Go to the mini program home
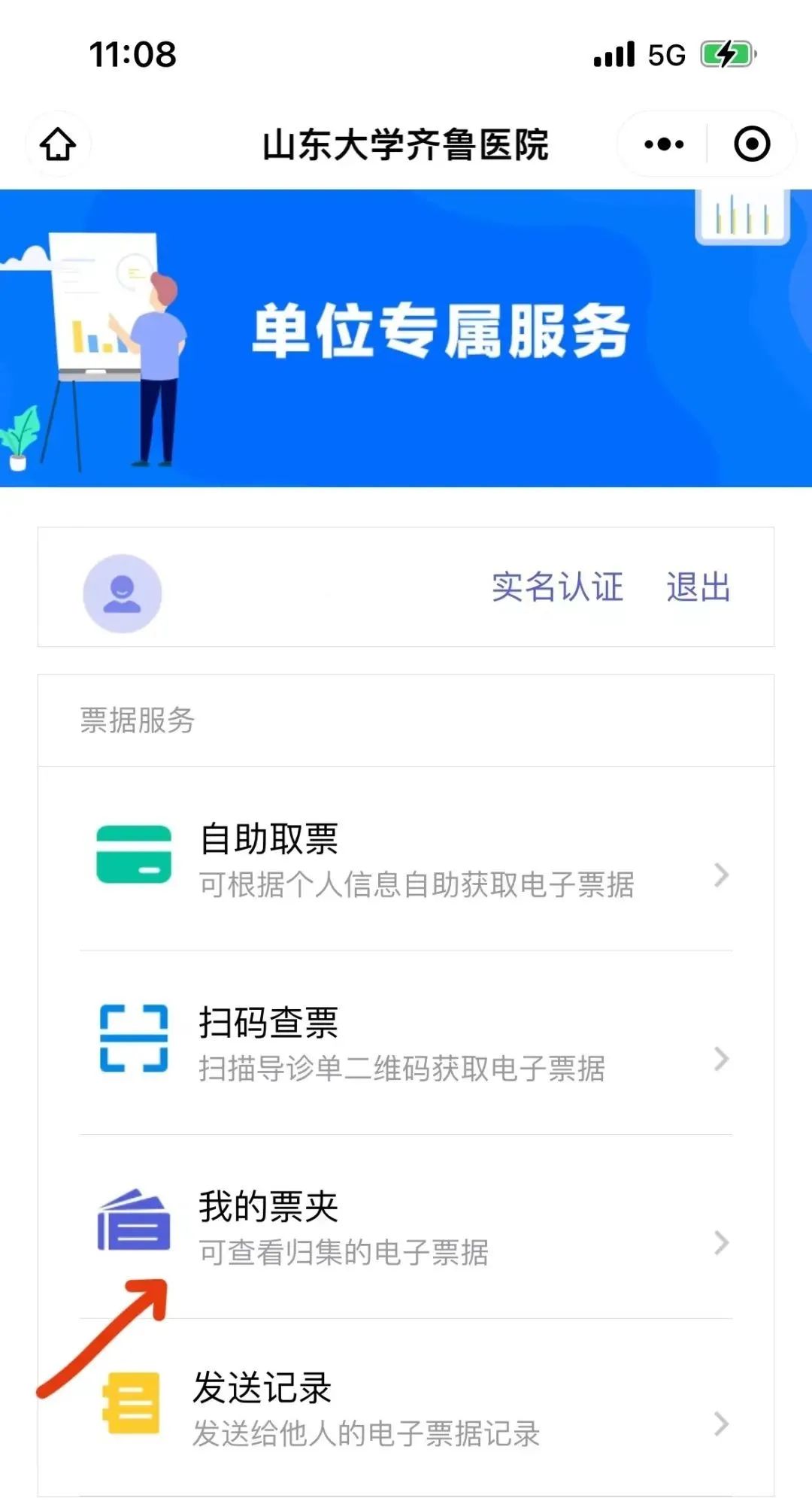This screenshot has width=812, height=1510. click(x=58, y=144)
